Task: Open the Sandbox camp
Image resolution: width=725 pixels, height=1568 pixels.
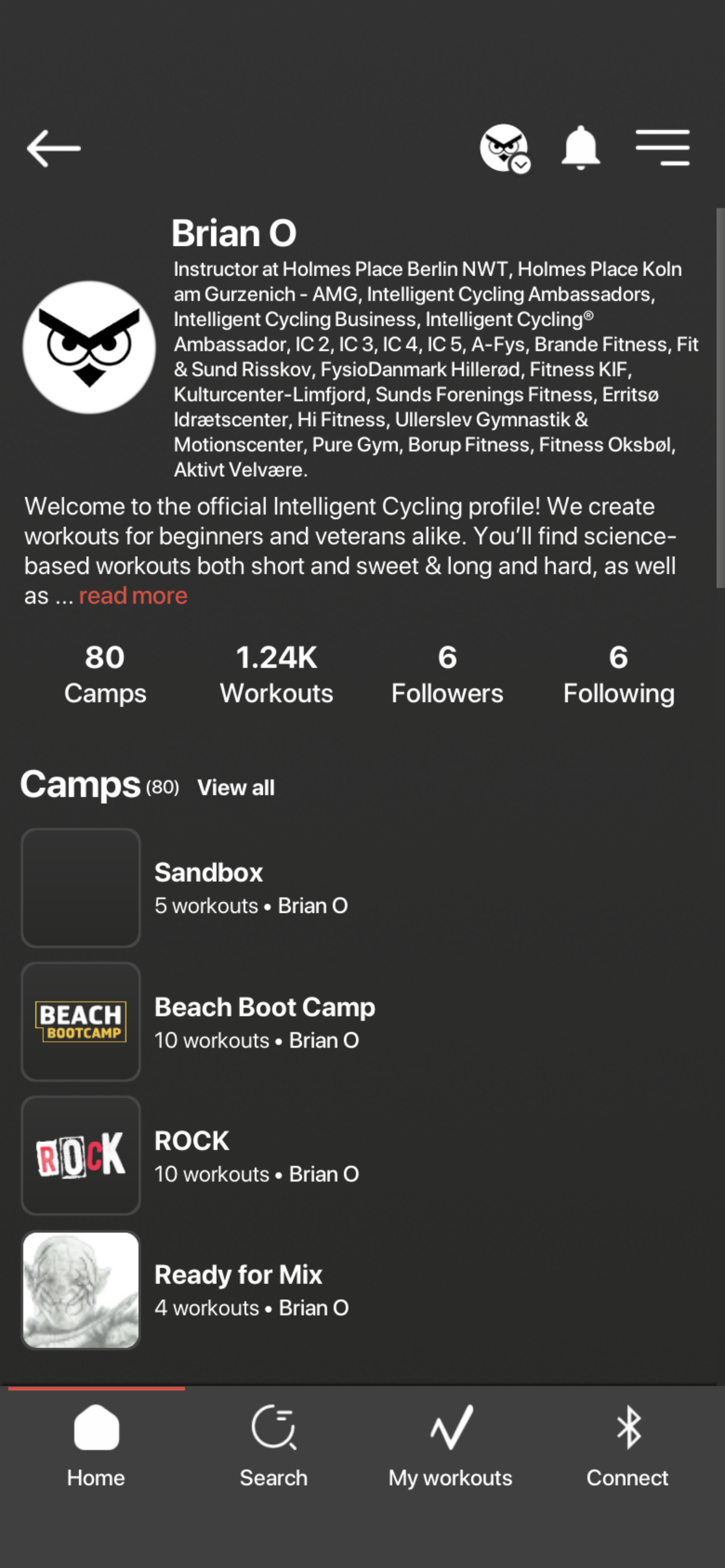Action: tap(208, 887)
